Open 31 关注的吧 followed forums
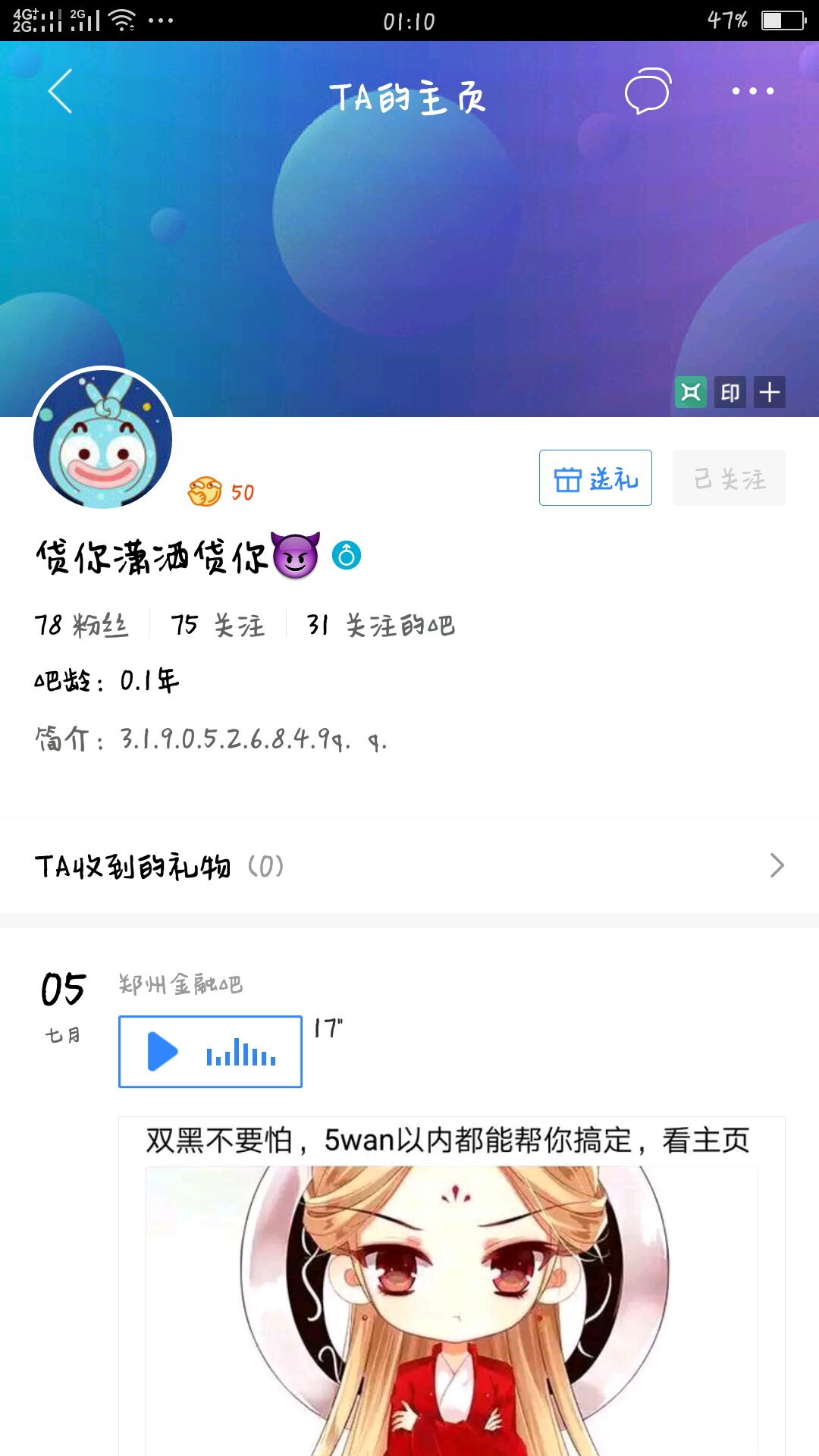The image size is (819, 1456). point(380,625)
